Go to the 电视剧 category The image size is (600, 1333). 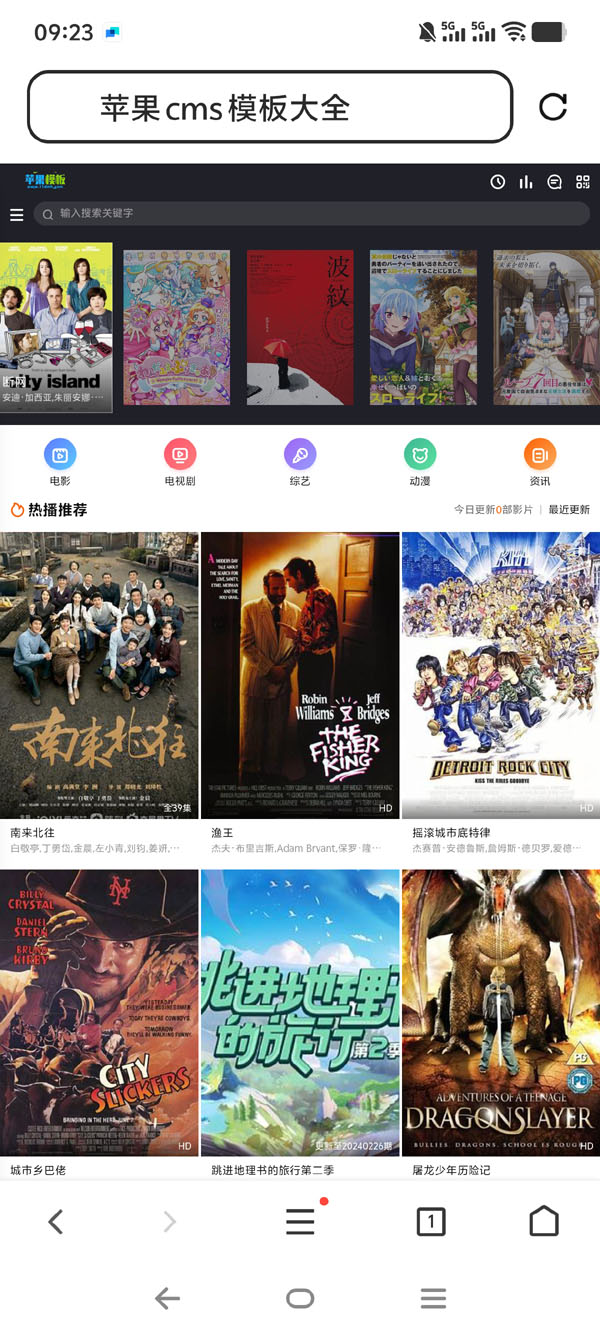pos(180,463)
